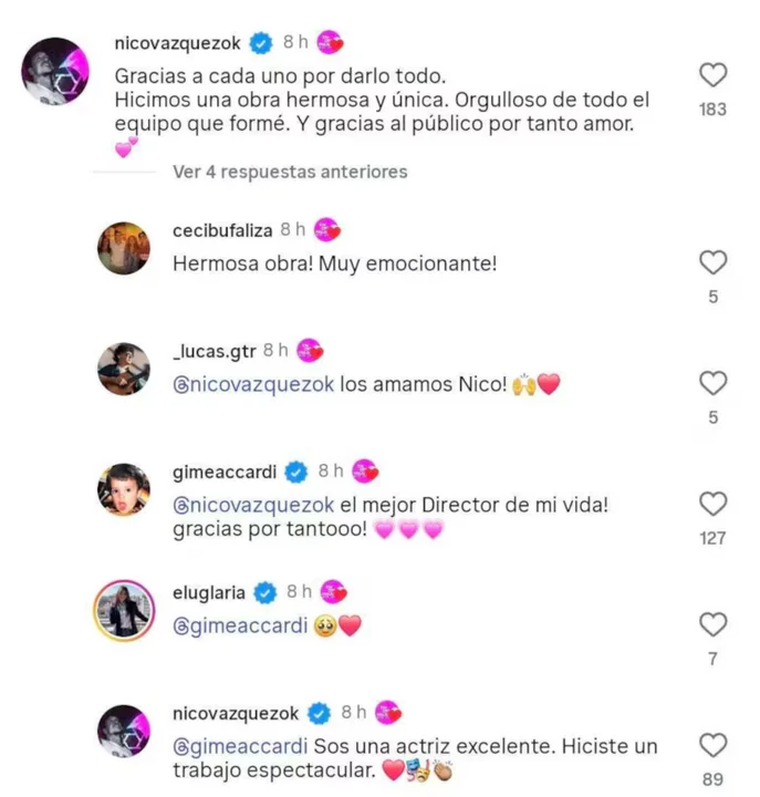View eluglaria's story avatar

click(124, 609)
